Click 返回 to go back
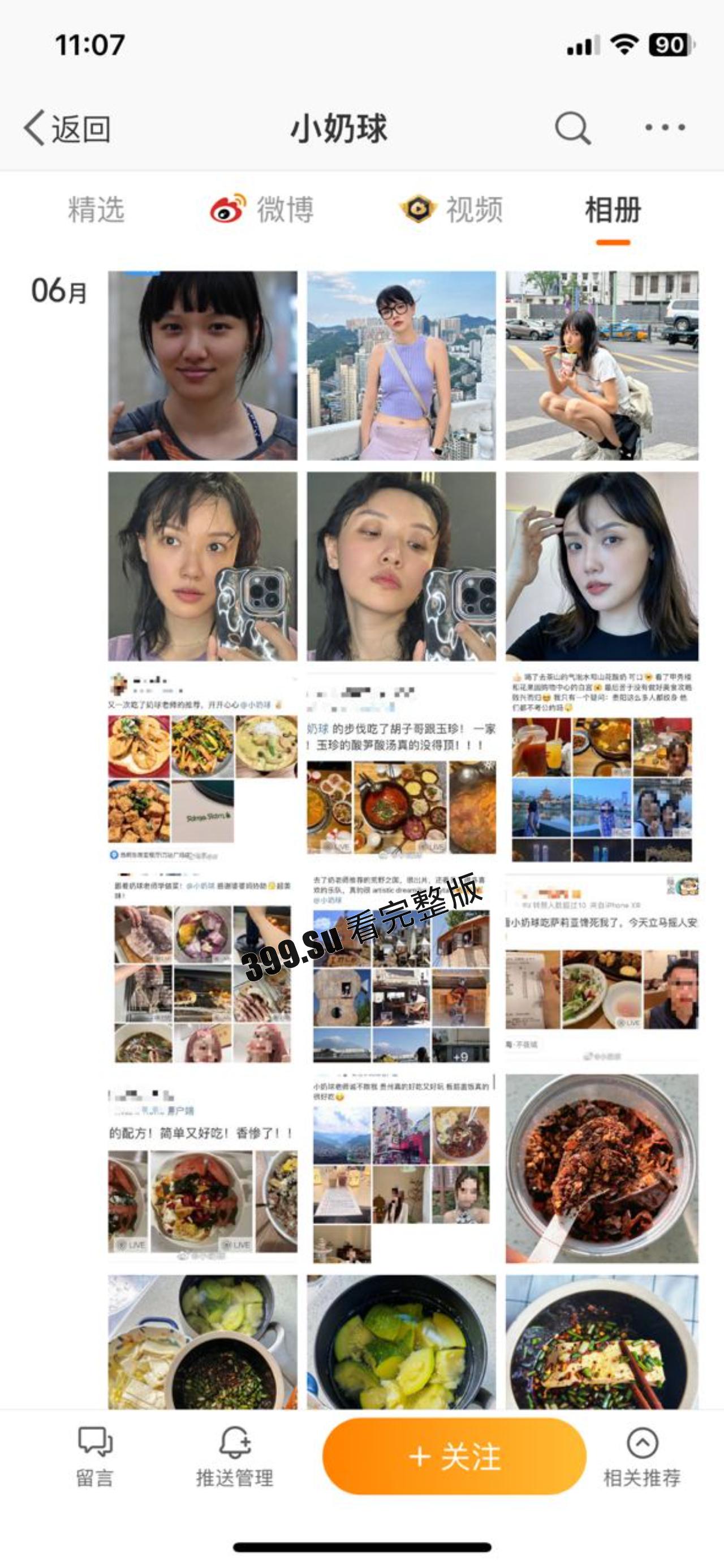Image resolution: width=724 pixels, height=1568 pixels. pyautogui.click(x=70, y=128)
